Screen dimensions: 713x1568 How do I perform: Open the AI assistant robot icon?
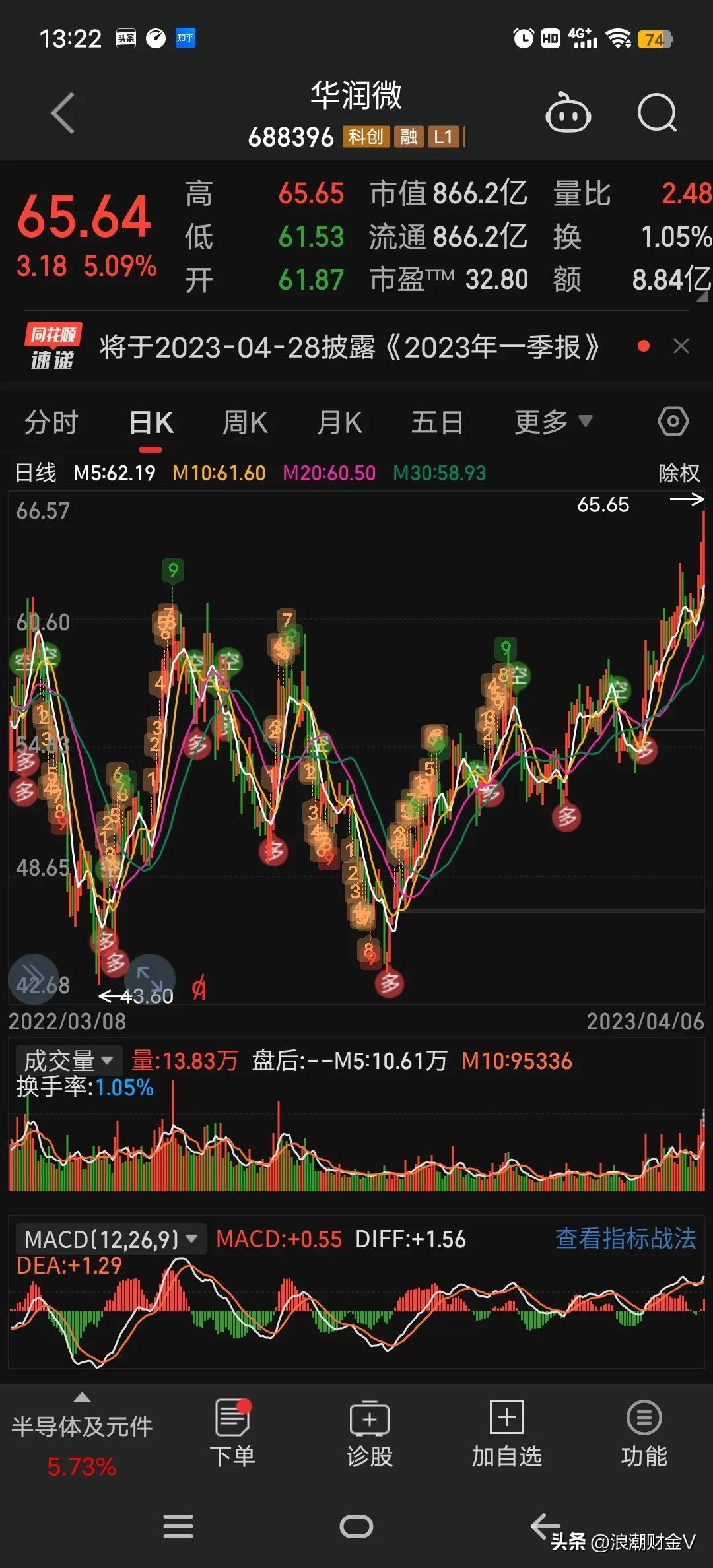[569, 114]
